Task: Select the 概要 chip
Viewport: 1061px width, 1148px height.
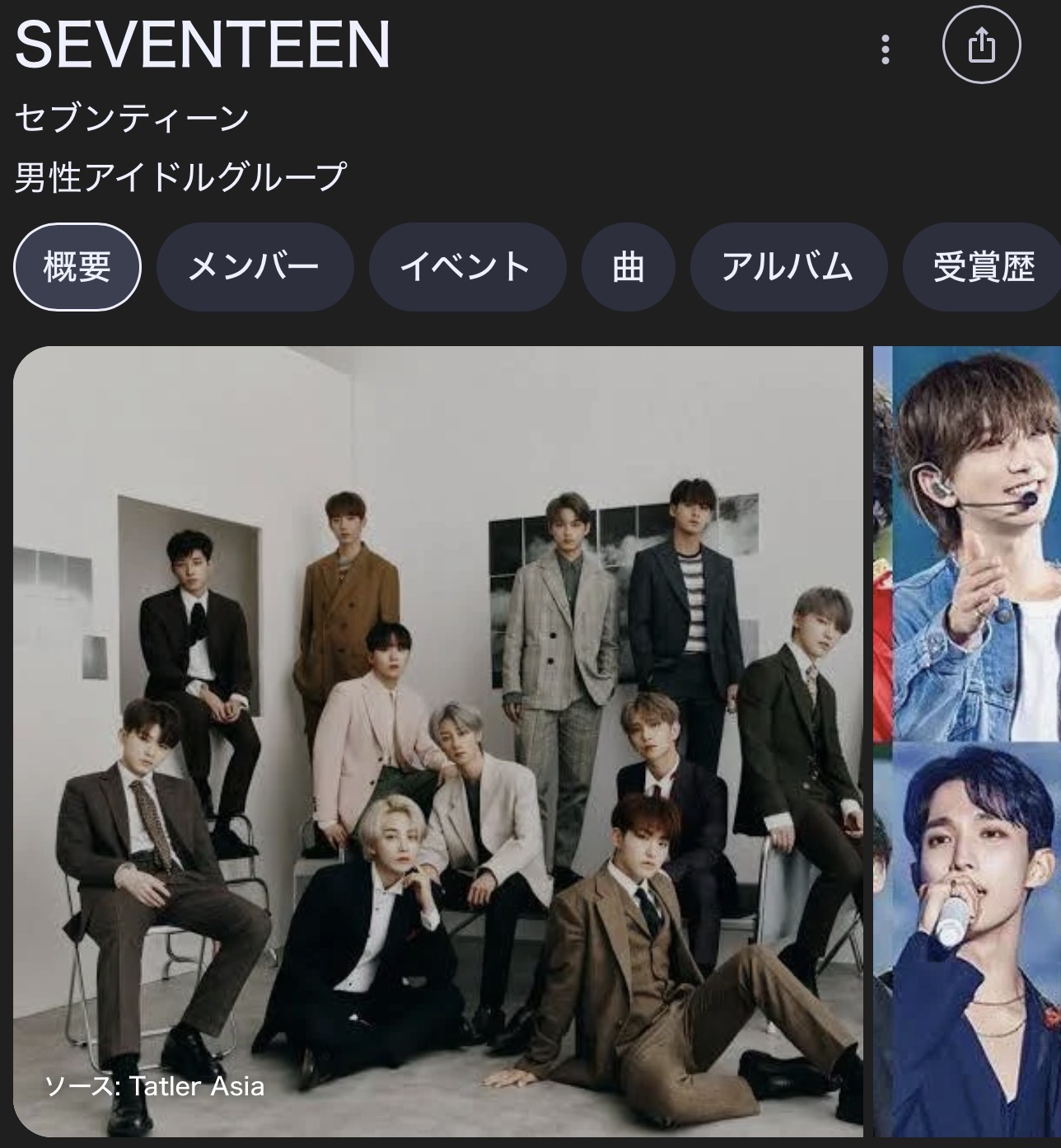Action: click(x=77, y=267)
